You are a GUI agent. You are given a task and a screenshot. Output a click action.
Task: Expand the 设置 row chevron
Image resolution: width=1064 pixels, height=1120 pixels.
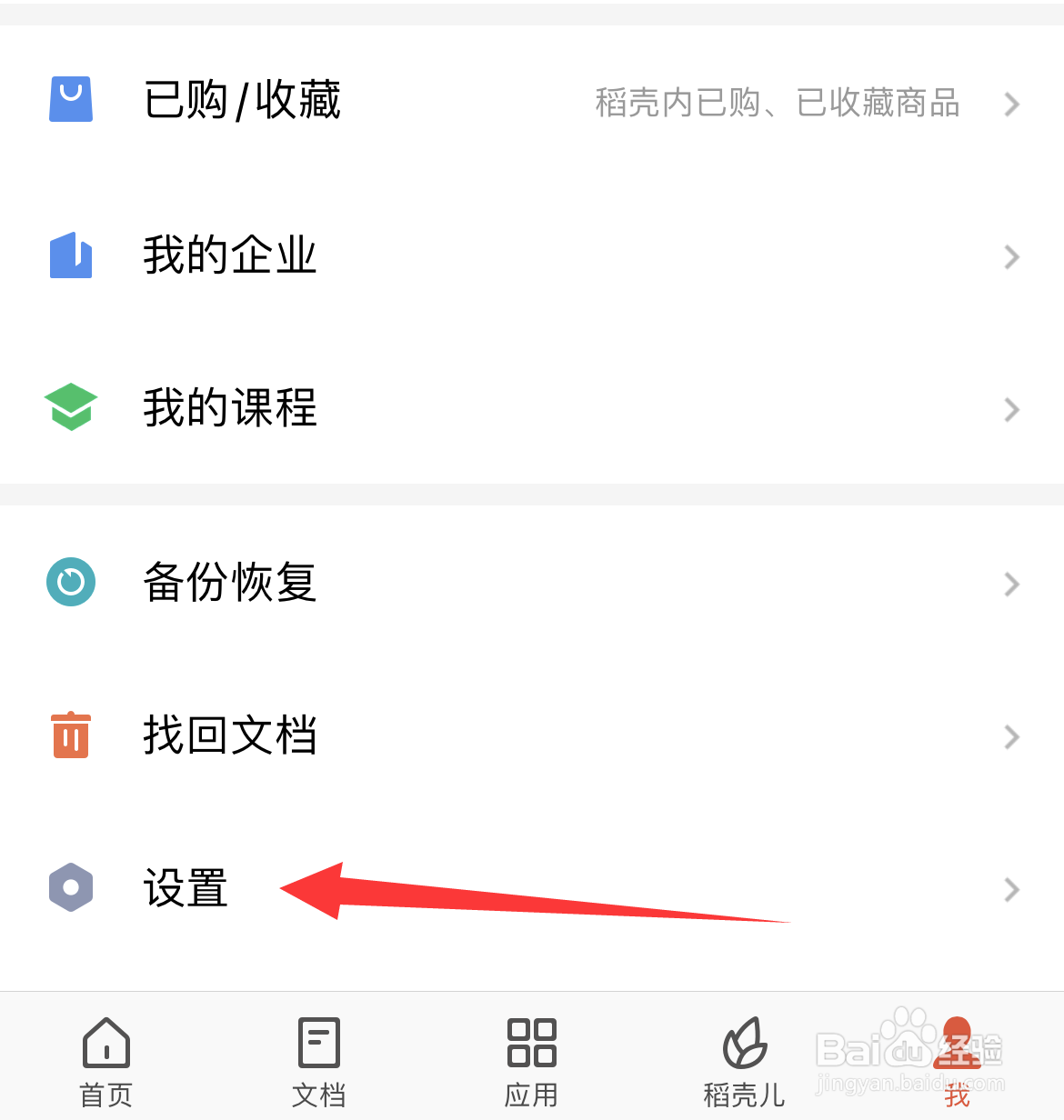point(1011,890)
